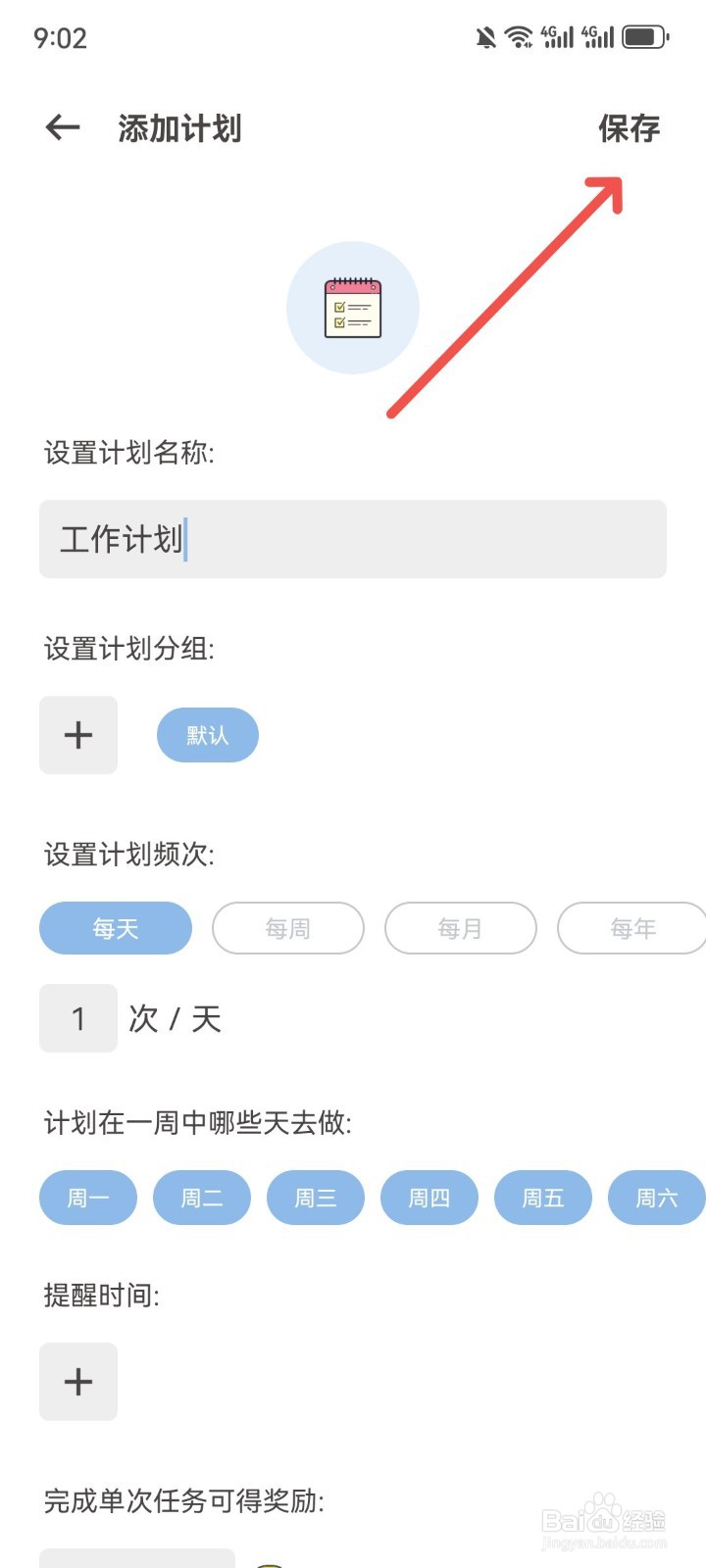Select the 每周 frequency option
This screenshot has height=1568, width=706.
click(288, 928)
